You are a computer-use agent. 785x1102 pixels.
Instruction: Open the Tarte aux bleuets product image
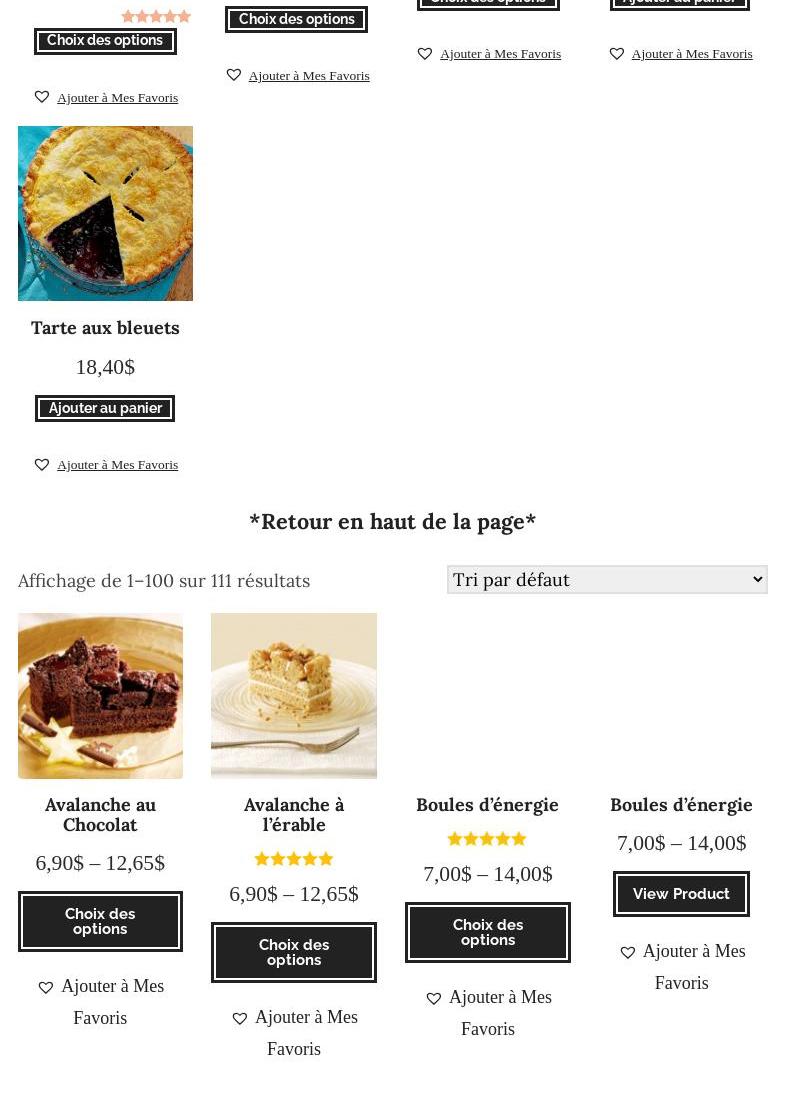105,213
